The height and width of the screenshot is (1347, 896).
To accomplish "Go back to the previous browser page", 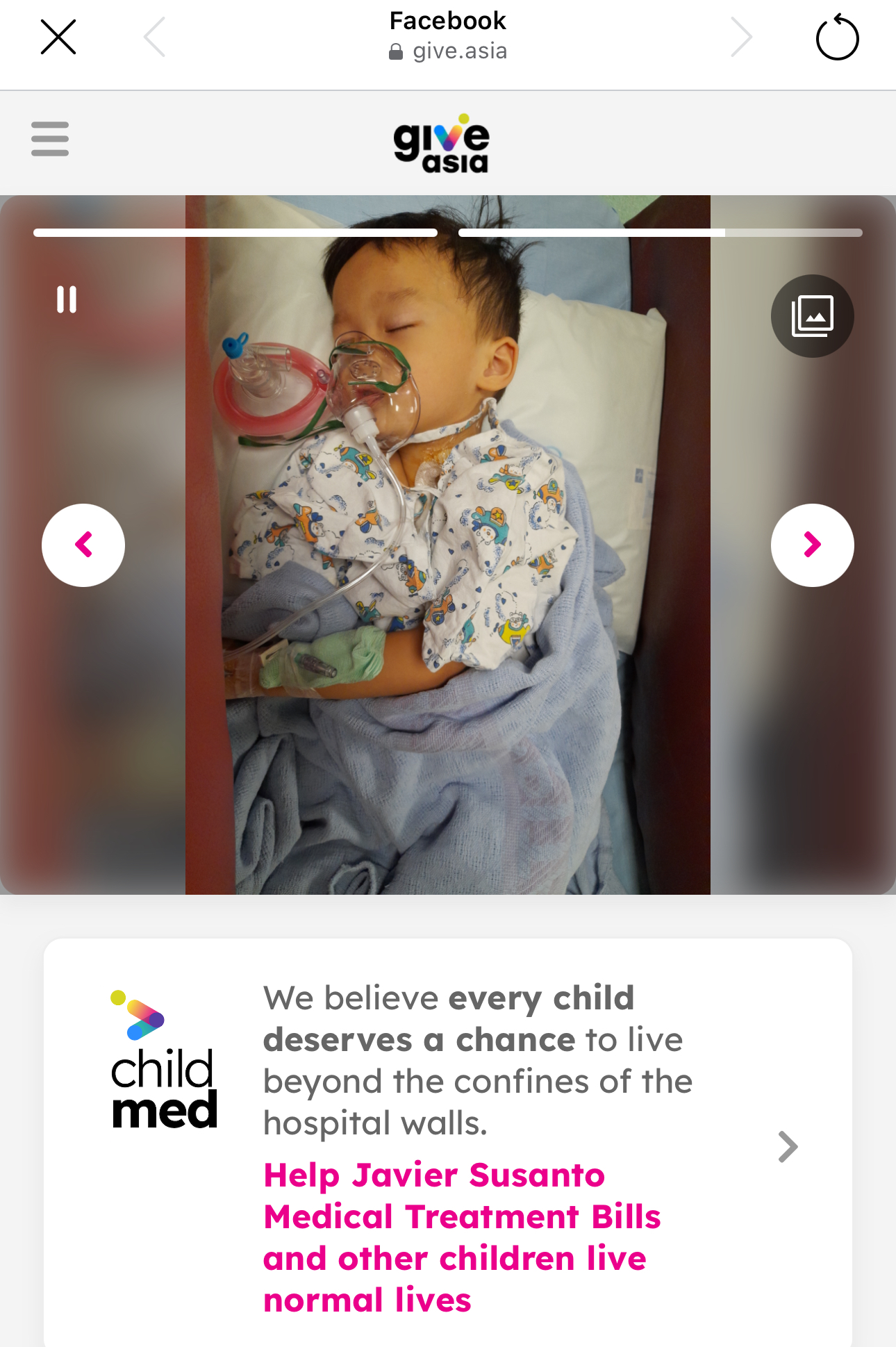I will click(154, 38).
